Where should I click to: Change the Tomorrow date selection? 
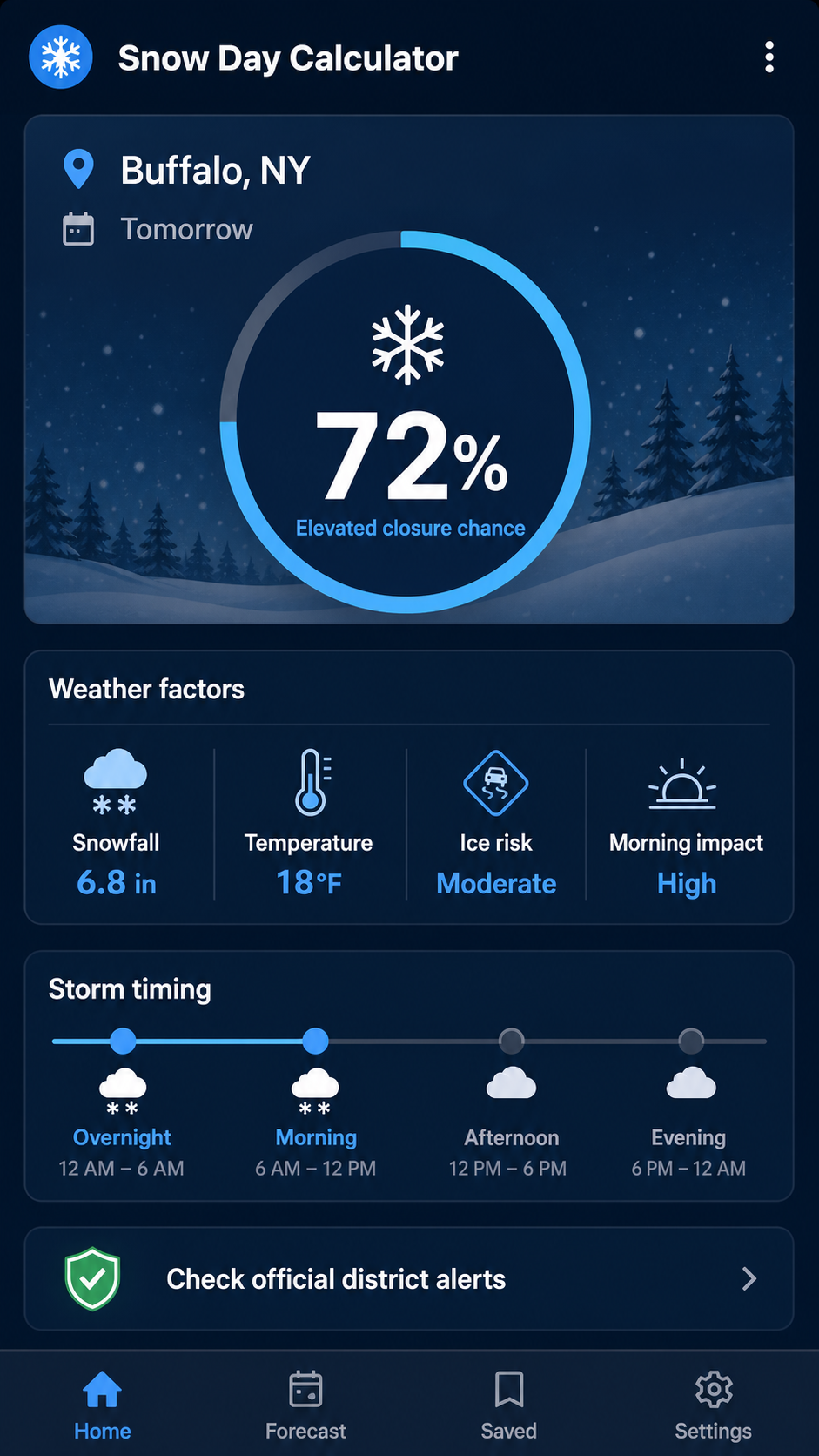[x=158, y=229]
